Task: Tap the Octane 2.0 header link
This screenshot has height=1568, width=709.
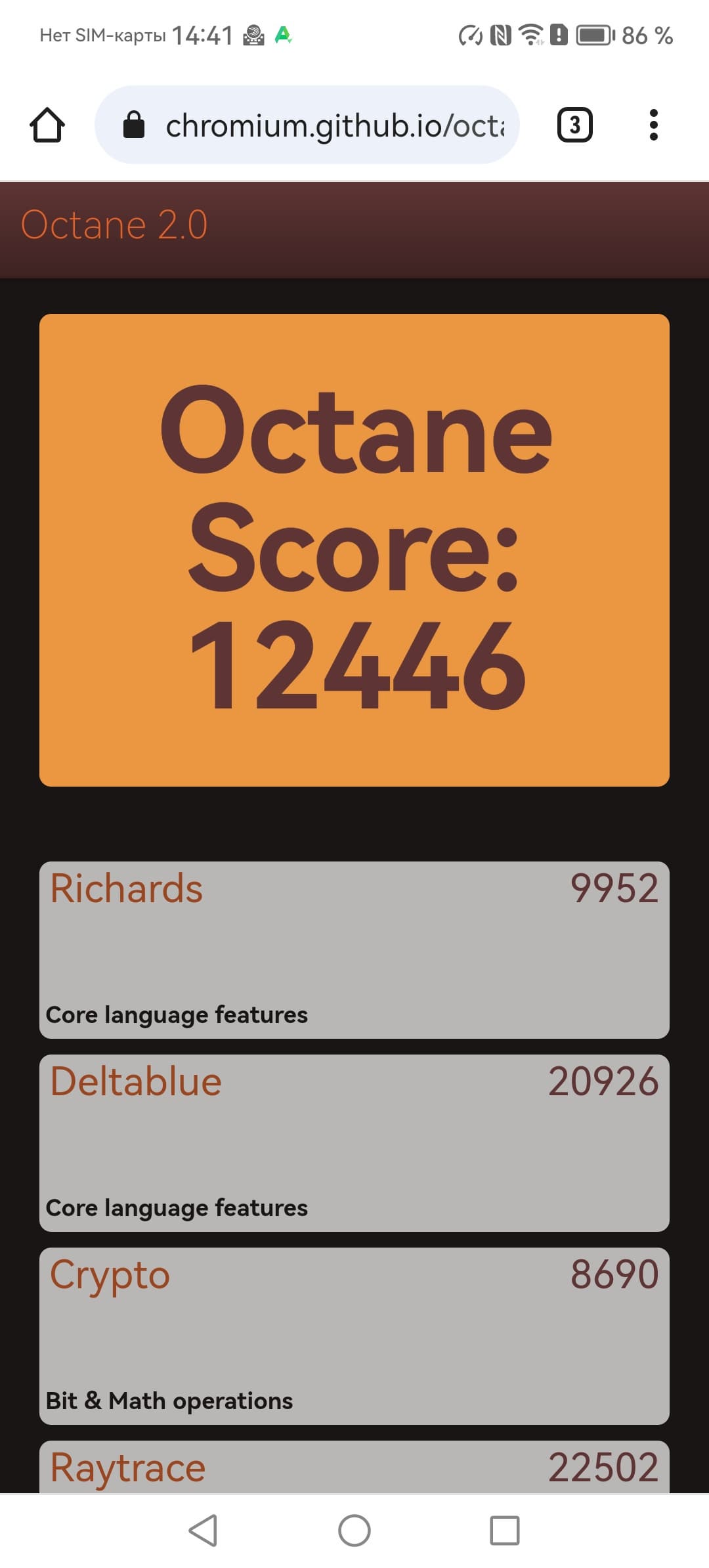Action: [x=114, y=225]
